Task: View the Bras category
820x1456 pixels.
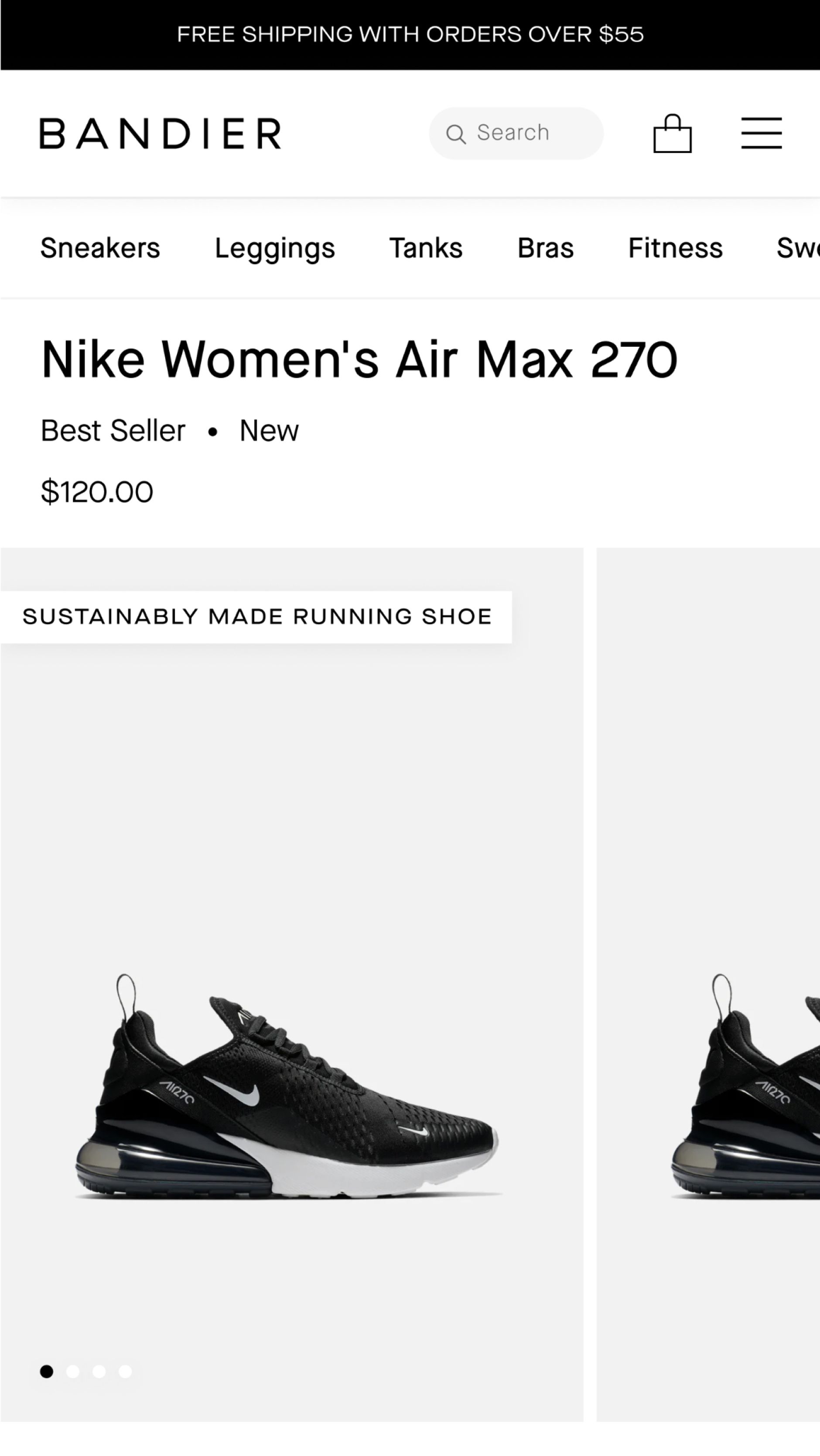Action: [x=545, y=248]
